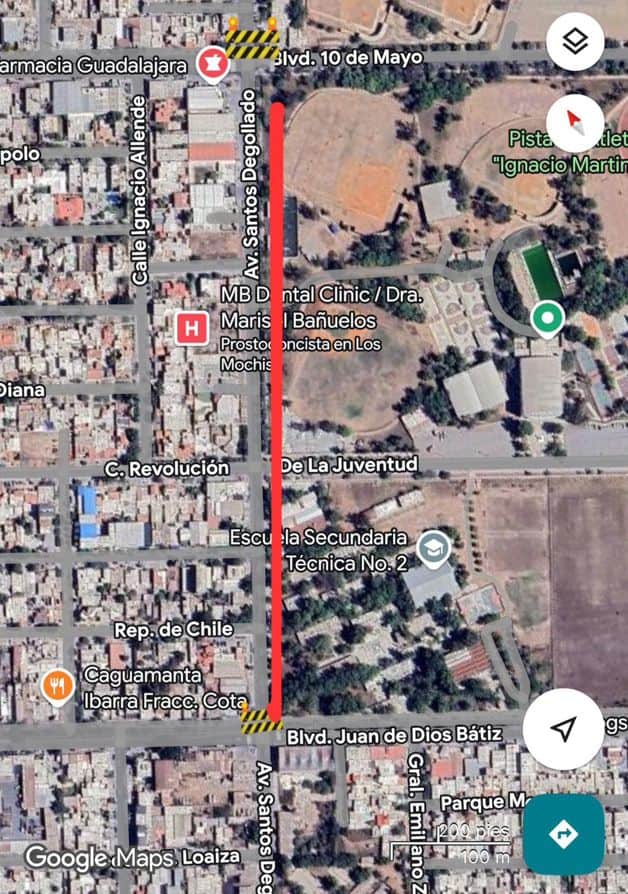Open the map layers selector
Viewport: 628px width, 894px height.
click(576, 42)
